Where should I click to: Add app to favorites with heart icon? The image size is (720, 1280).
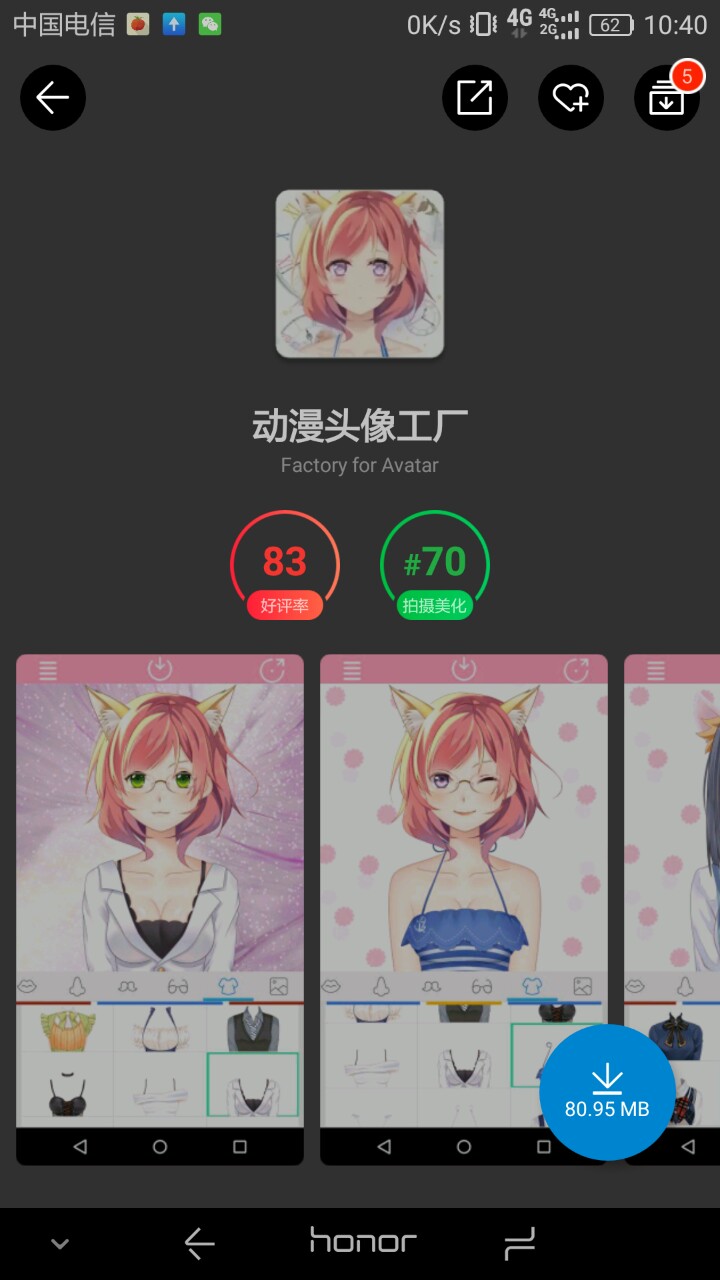pos(570,97)
